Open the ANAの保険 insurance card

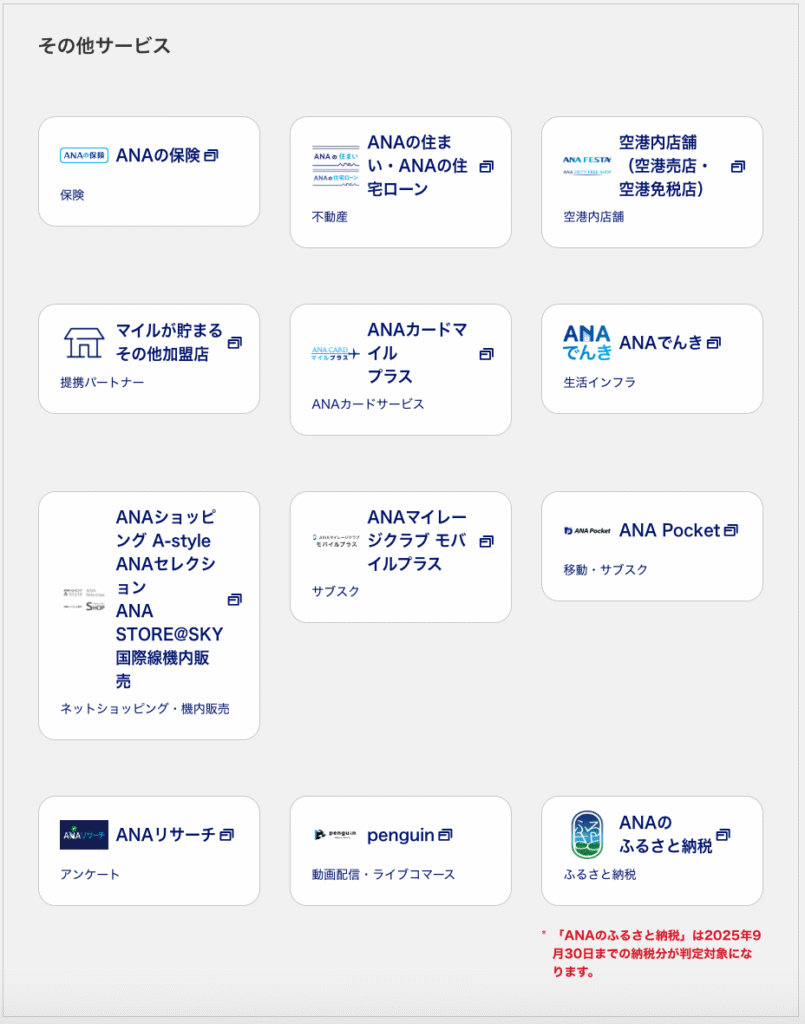(149, 171)
